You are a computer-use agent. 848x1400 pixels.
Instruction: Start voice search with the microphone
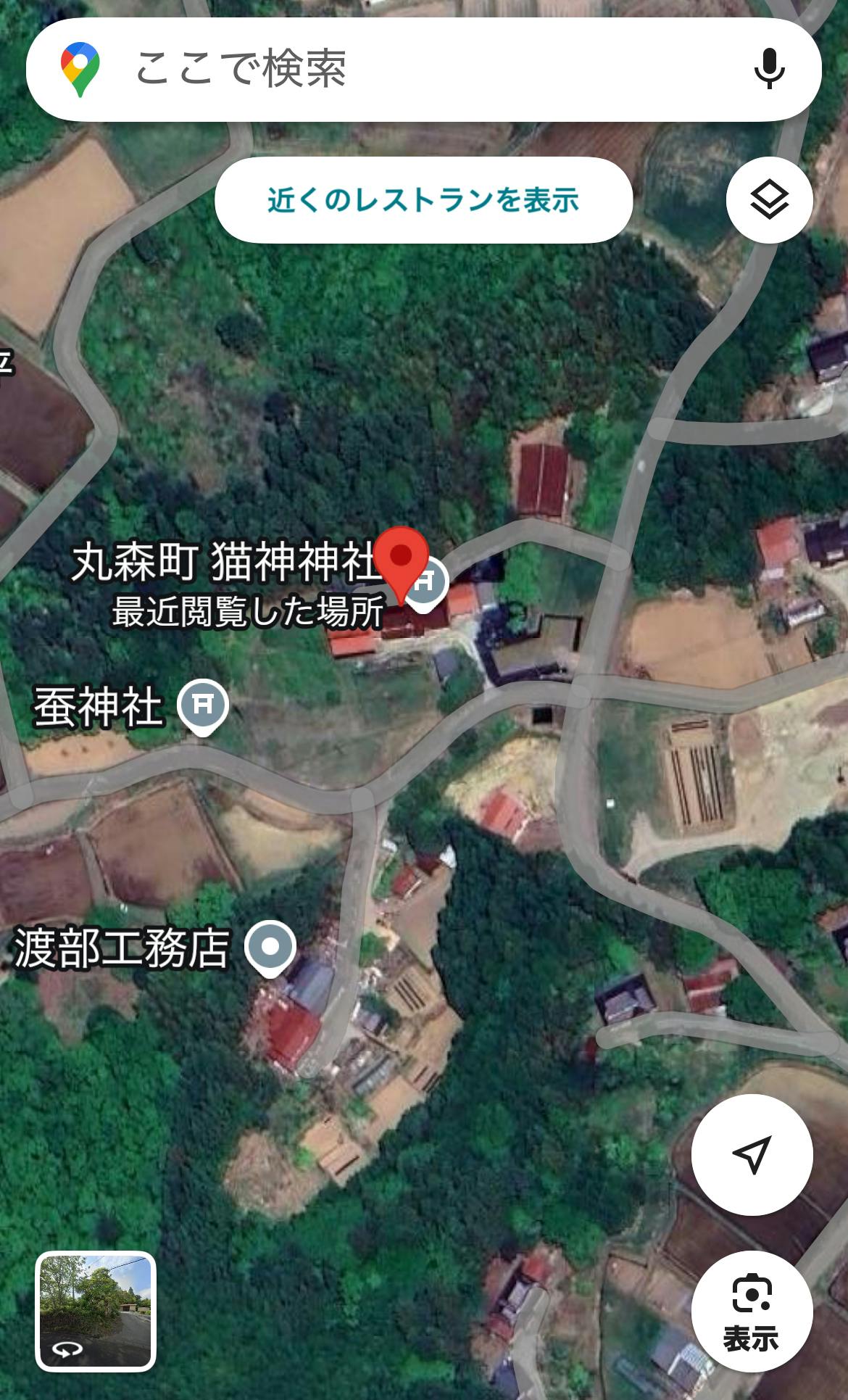click(x=769, y=70)
